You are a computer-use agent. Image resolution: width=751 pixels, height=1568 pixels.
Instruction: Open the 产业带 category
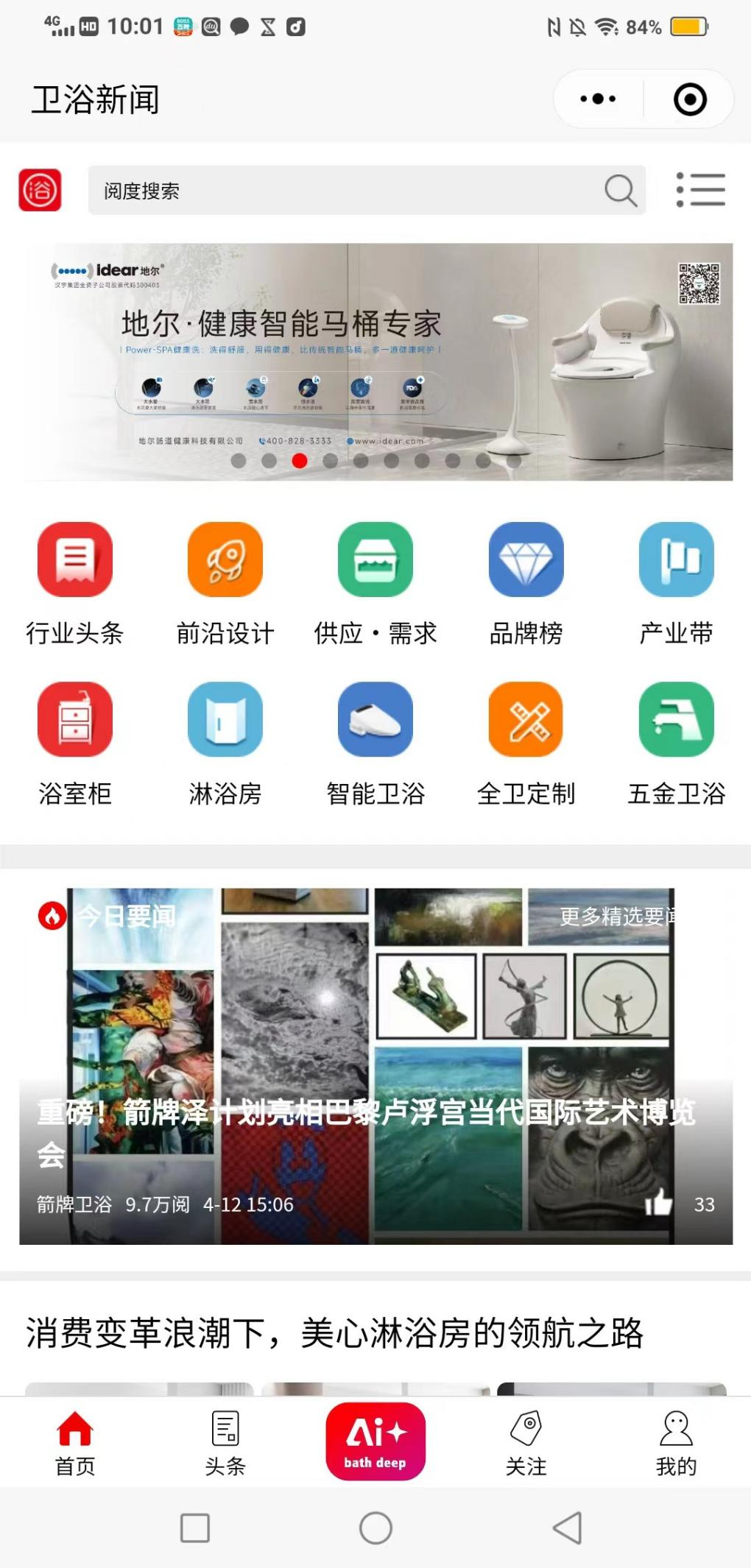click(676, 582)
